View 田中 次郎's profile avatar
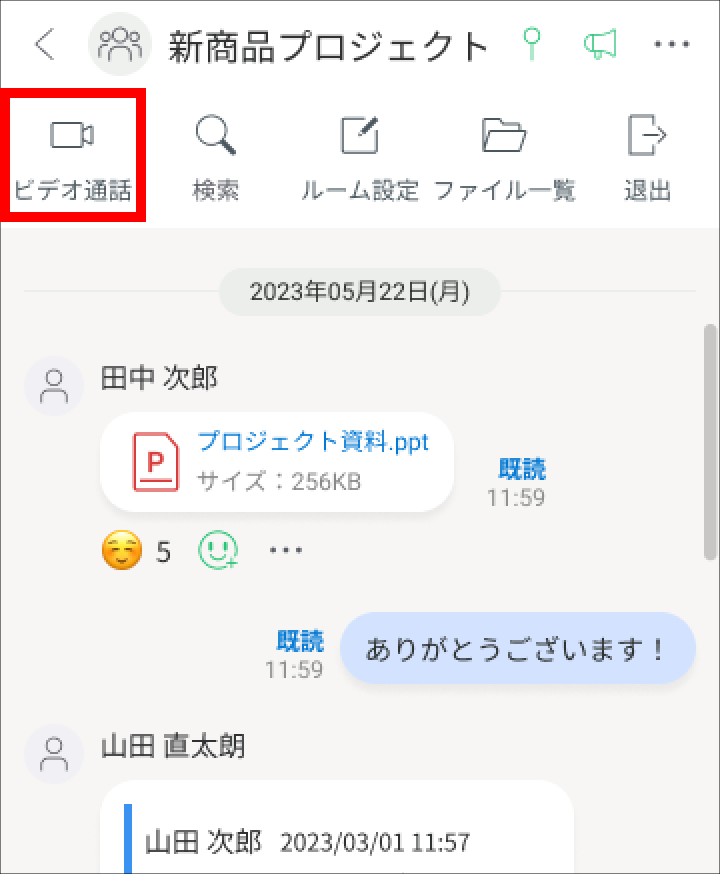Viewport: 720px width, 874px height. pyautogui.click(x=54, y=387)
